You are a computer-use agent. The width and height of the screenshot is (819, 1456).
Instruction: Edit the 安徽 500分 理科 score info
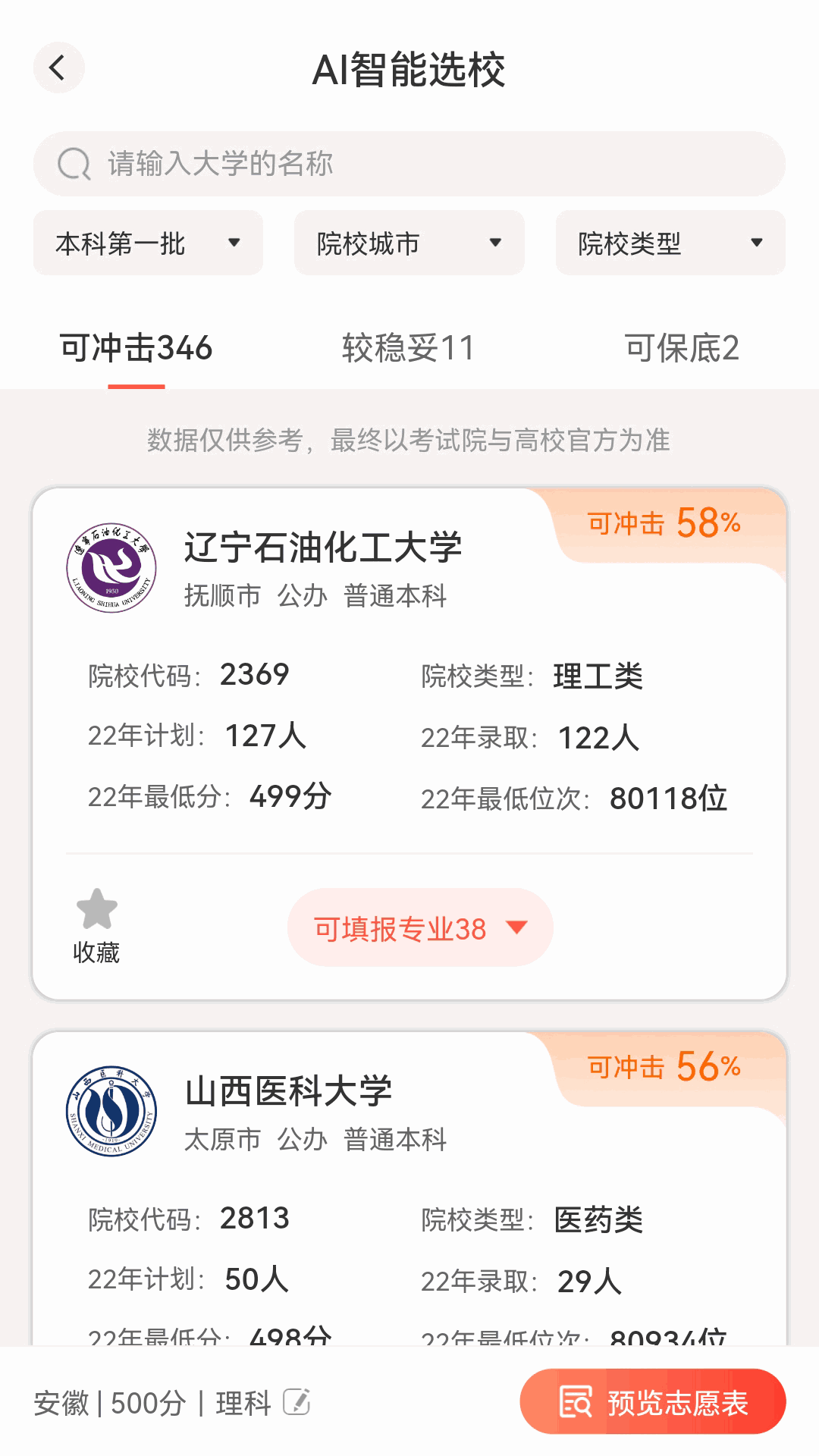[297, 1402]
